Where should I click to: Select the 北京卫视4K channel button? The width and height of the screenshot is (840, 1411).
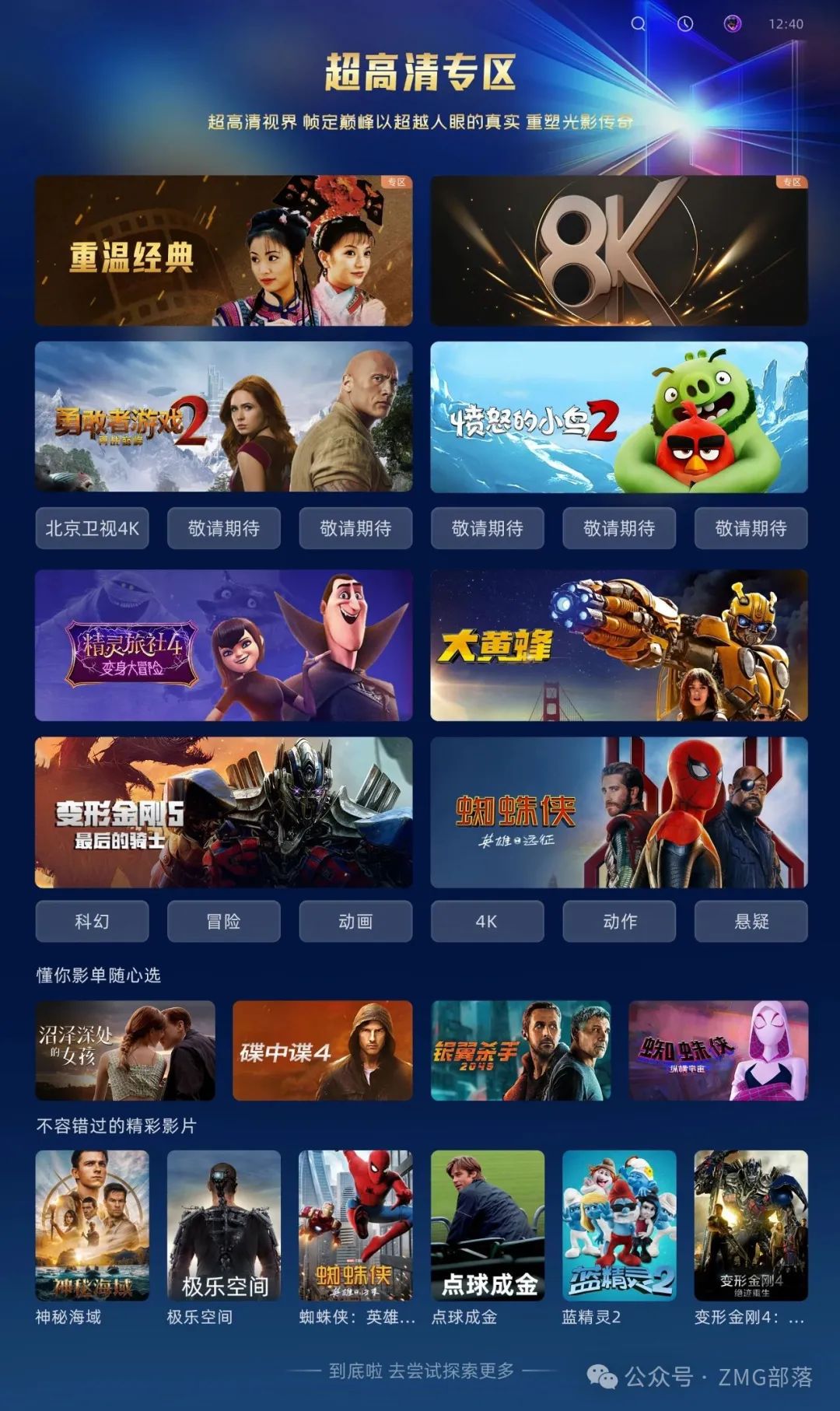click(92, 529)
